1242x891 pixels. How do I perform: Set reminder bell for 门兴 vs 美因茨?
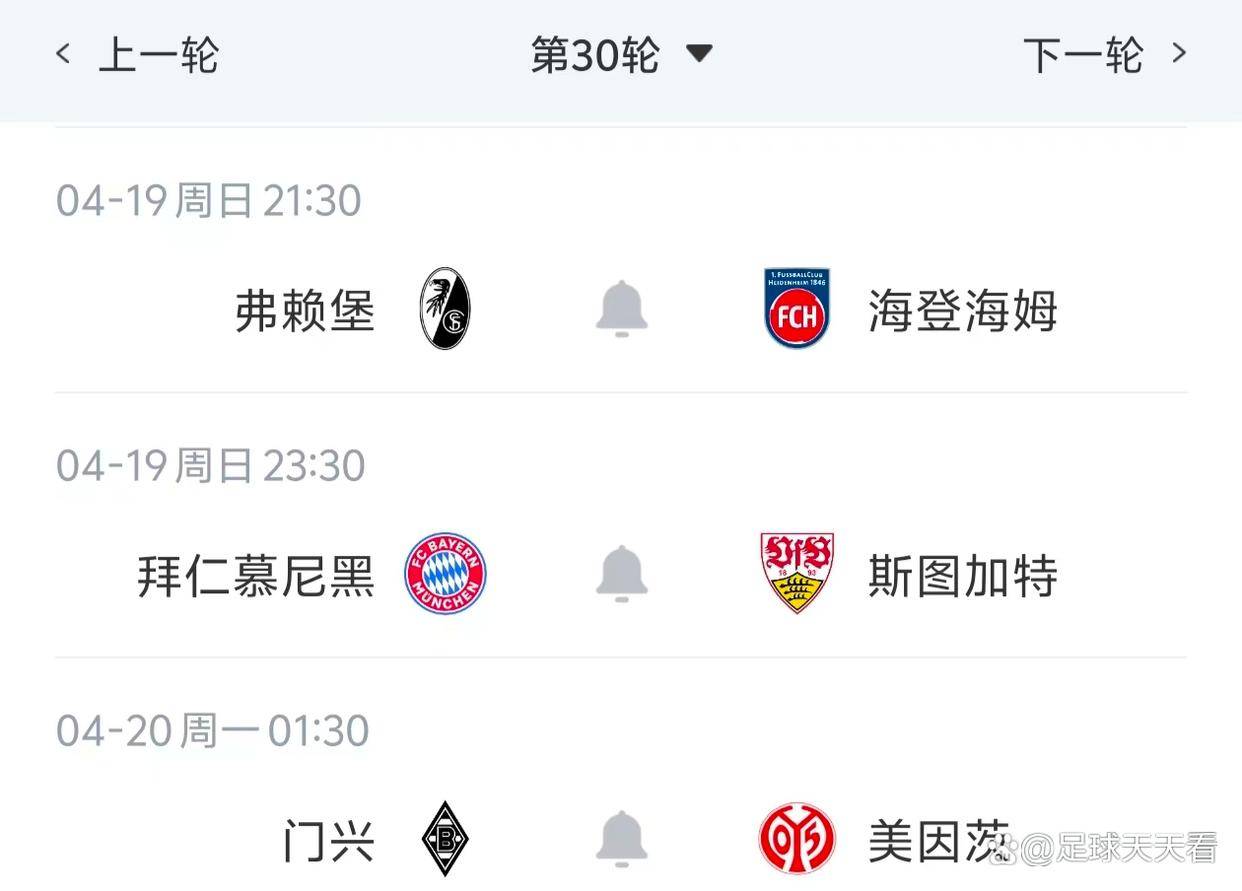click(x=621, y=838)
